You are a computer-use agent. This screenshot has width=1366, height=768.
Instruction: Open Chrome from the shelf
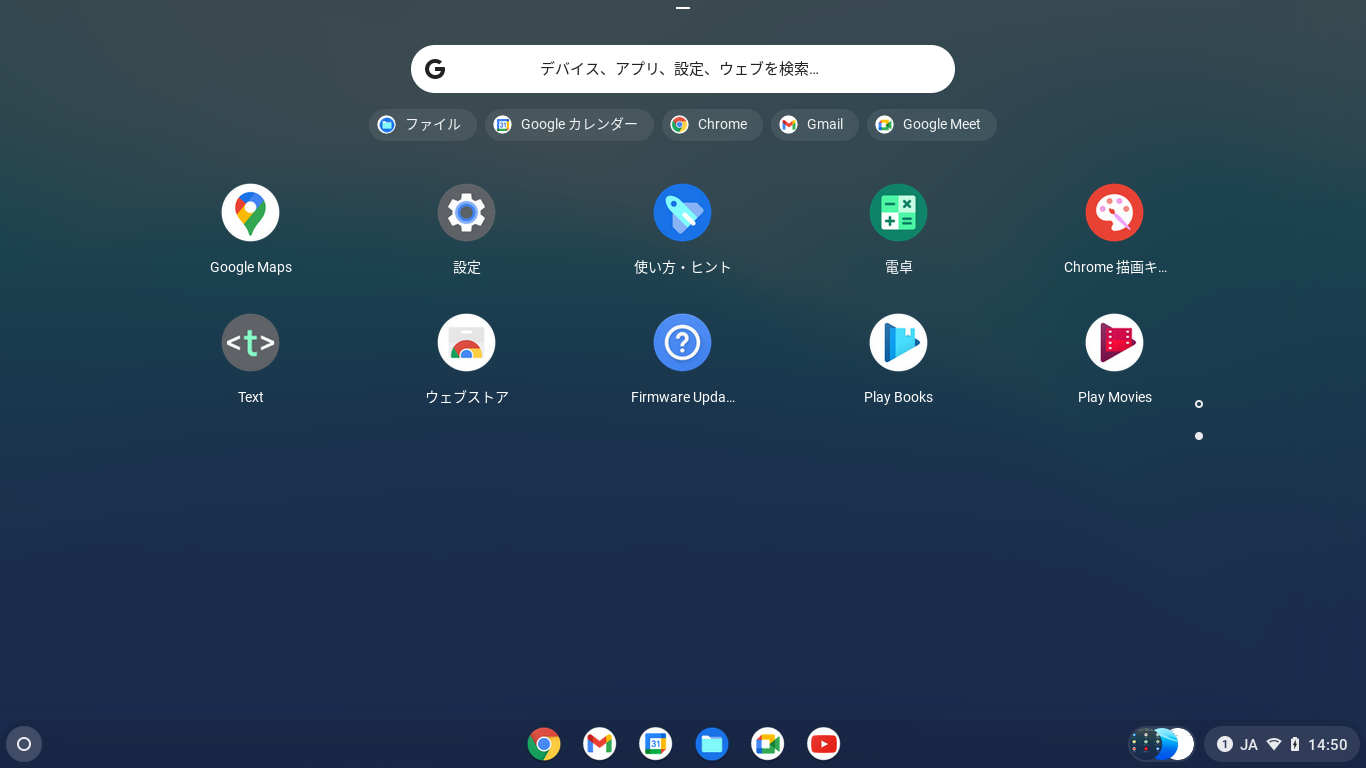[x=543, y=744]
